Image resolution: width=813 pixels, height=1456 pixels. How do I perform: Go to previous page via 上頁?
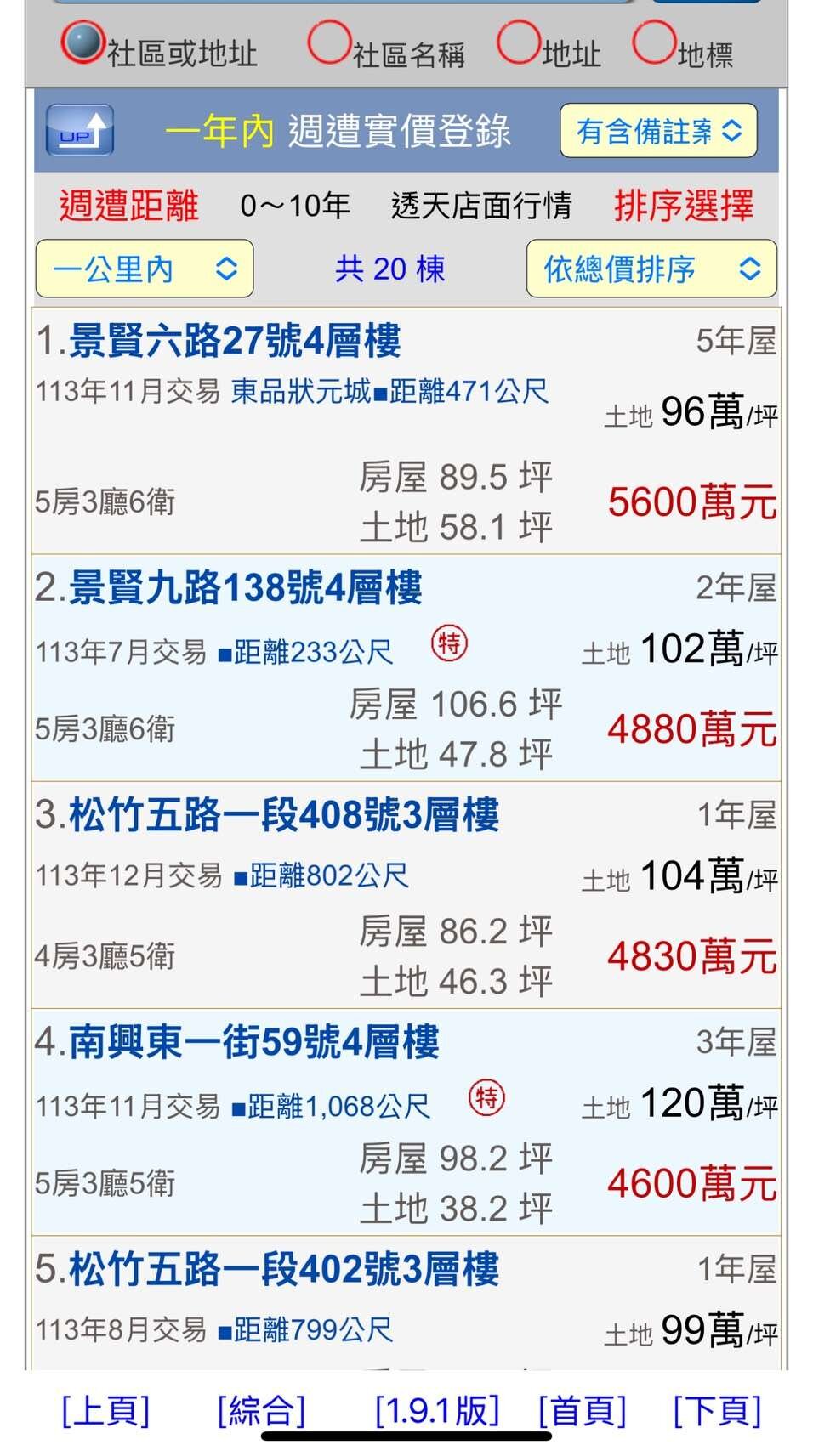point(105,1411)
